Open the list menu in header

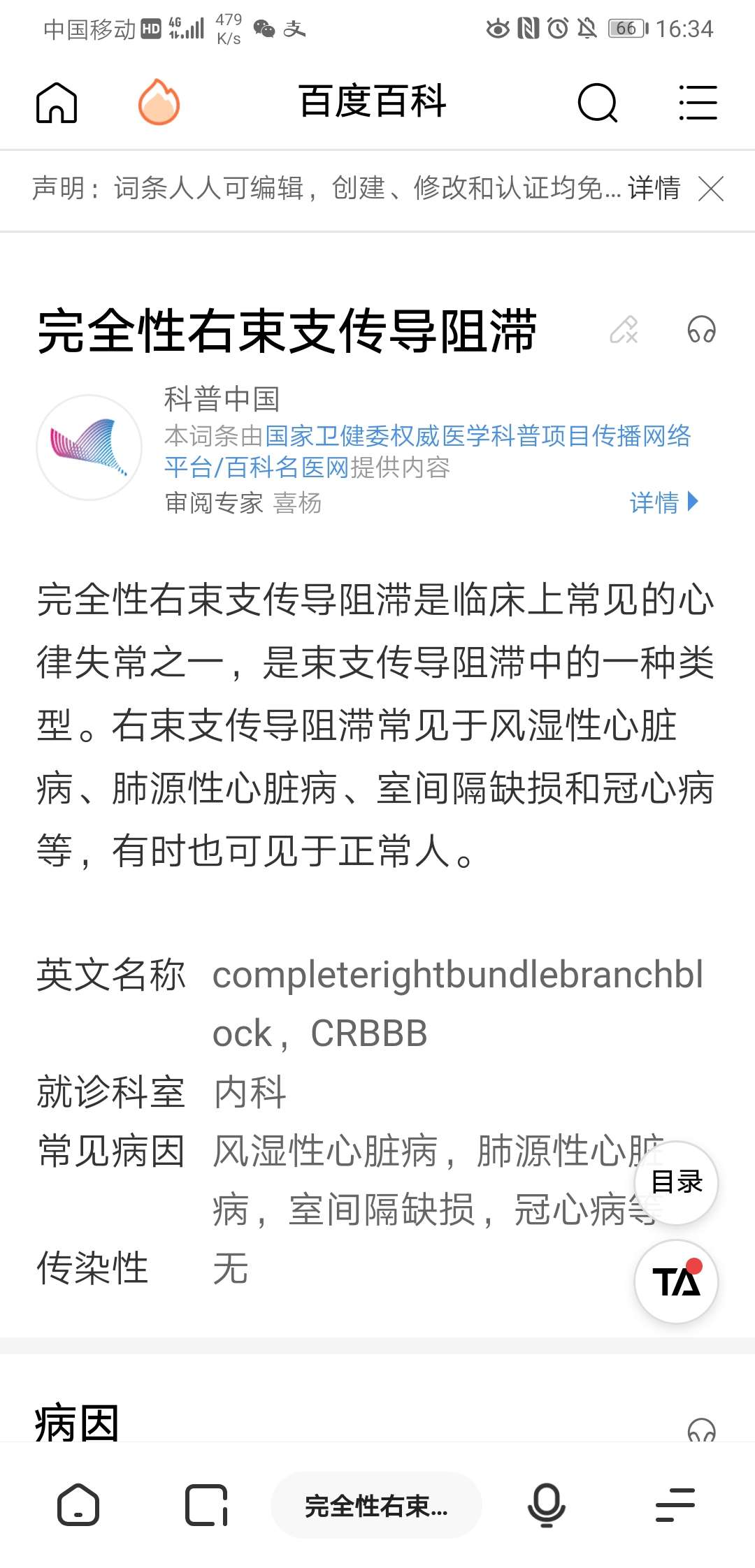click(x=698, y=103)
